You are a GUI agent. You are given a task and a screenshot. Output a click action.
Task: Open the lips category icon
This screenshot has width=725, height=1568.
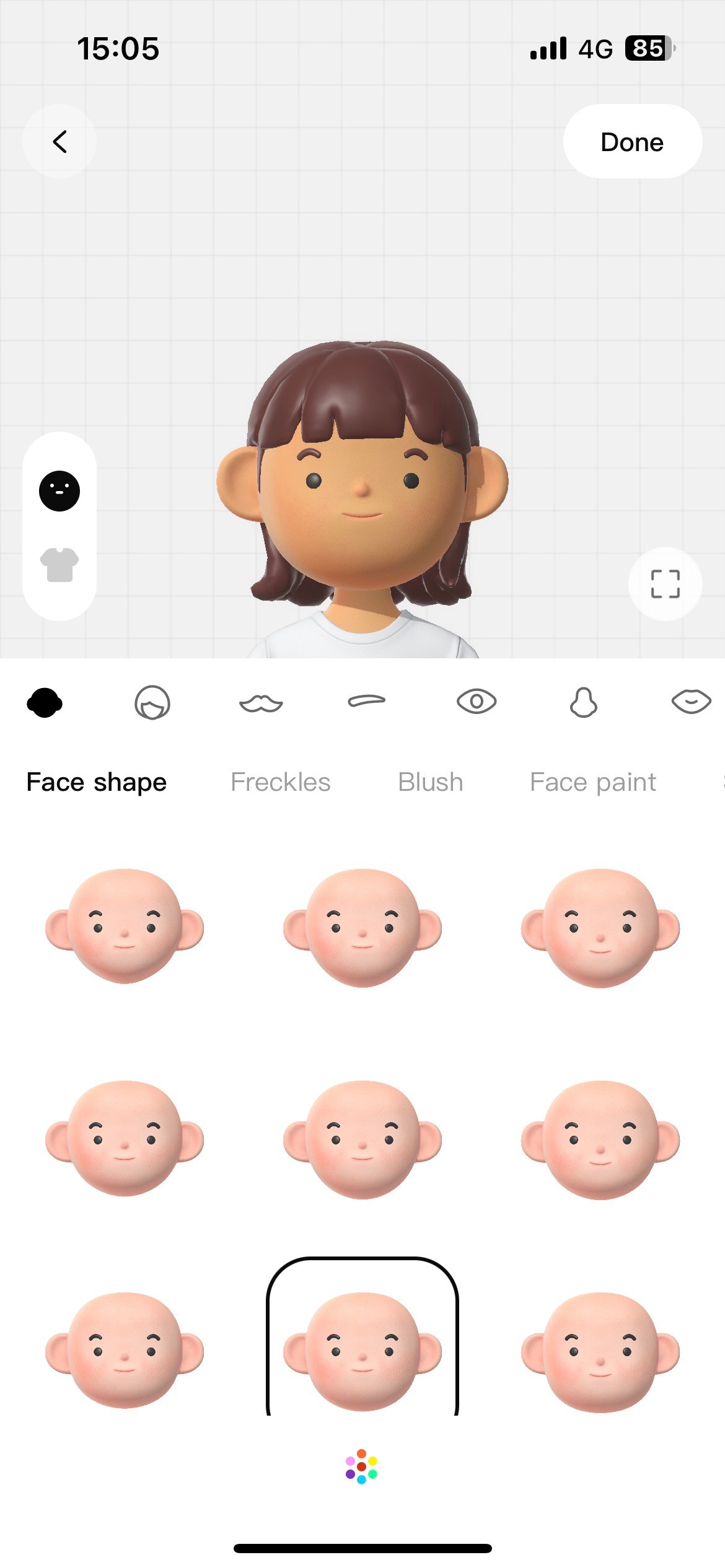coord(691,702)
